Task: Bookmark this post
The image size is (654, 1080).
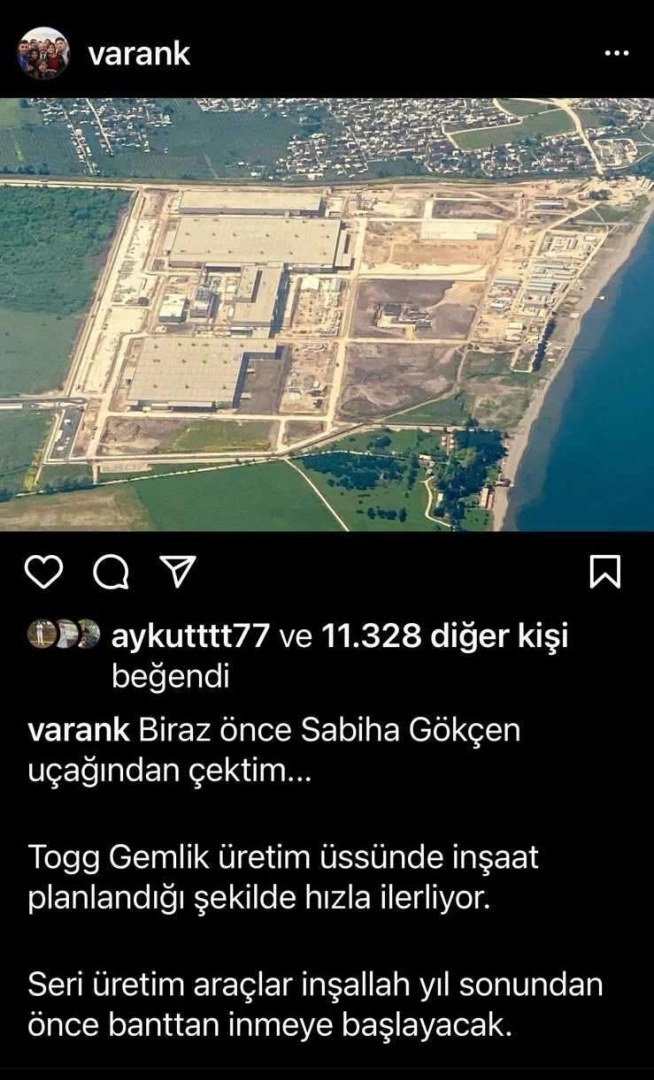Action: click(605, 571)
